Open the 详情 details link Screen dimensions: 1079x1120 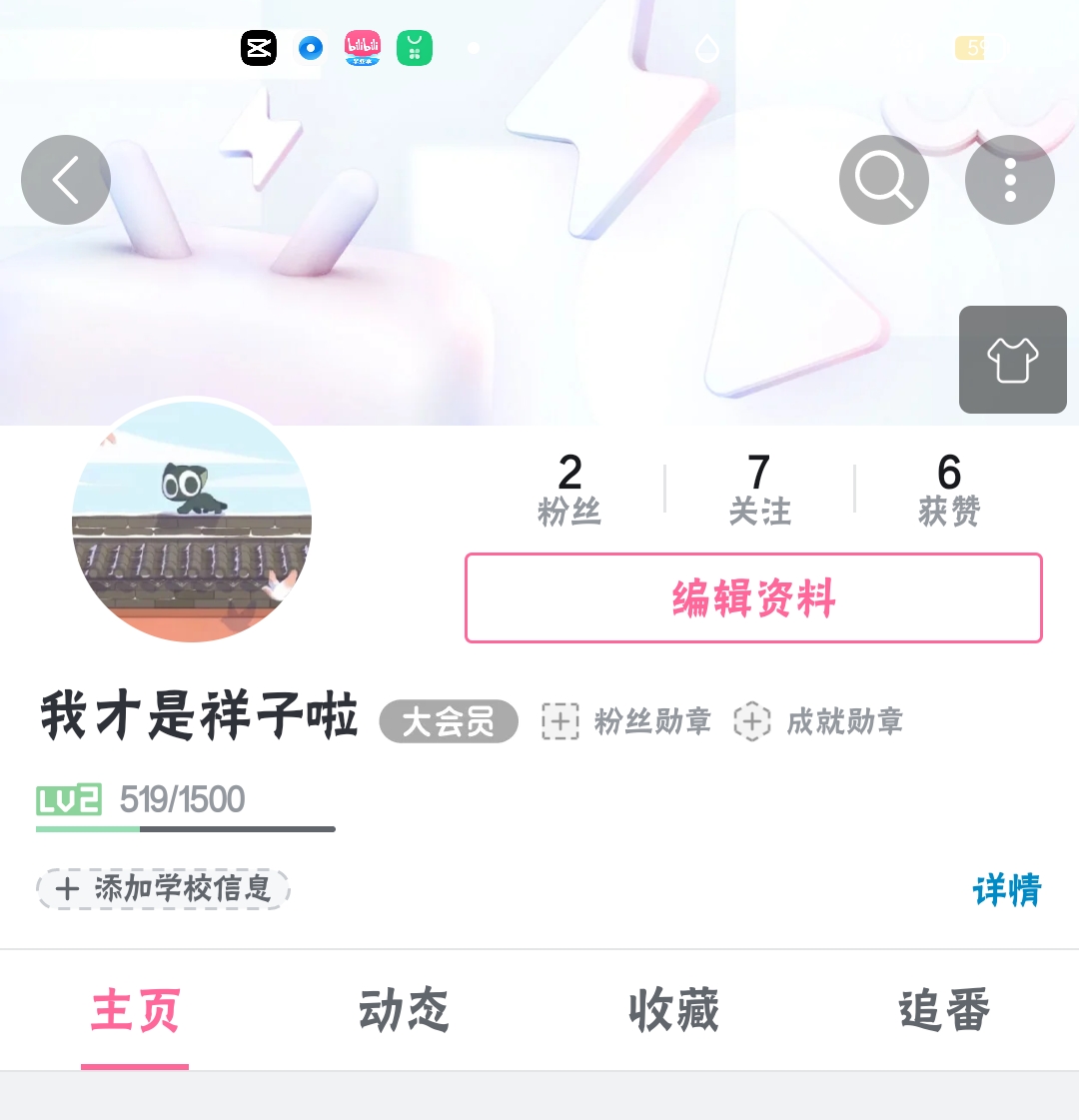coord(1007,889)
